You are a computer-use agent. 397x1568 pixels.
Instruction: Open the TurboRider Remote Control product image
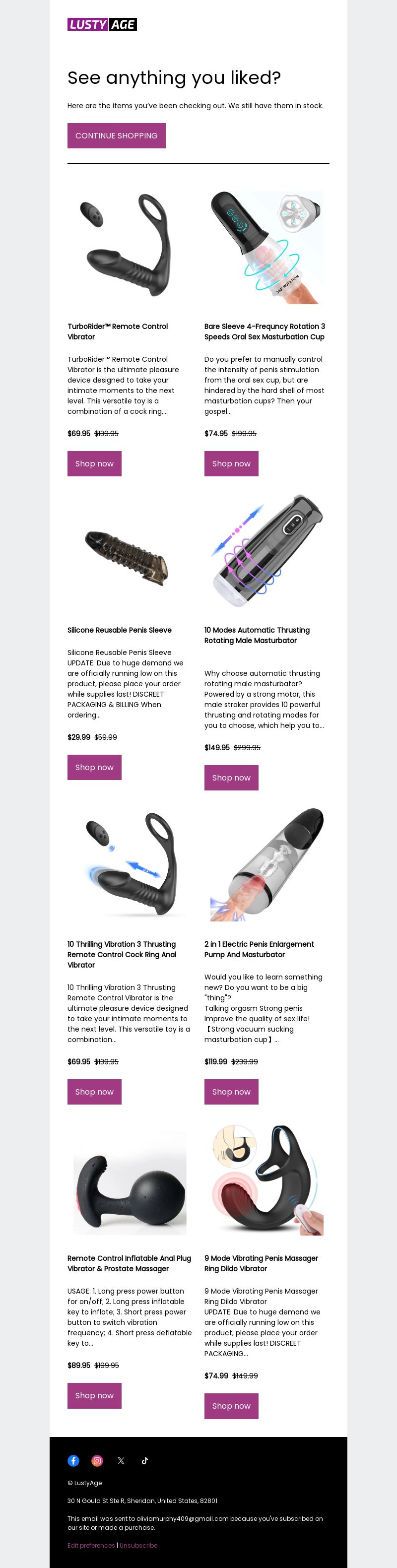[130, 247]
